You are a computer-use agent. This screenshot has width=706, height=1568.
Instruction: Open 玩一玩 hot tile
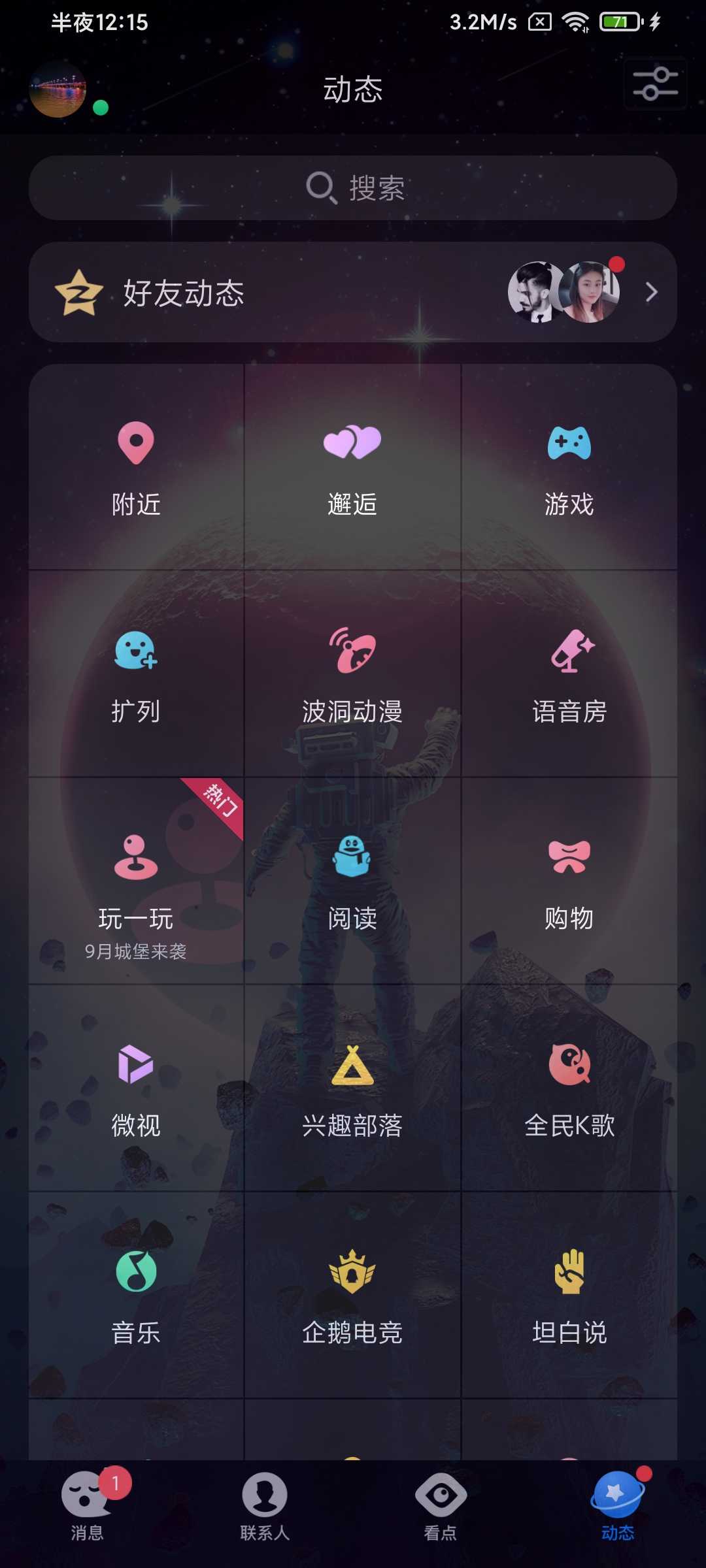tap(136, 881)
